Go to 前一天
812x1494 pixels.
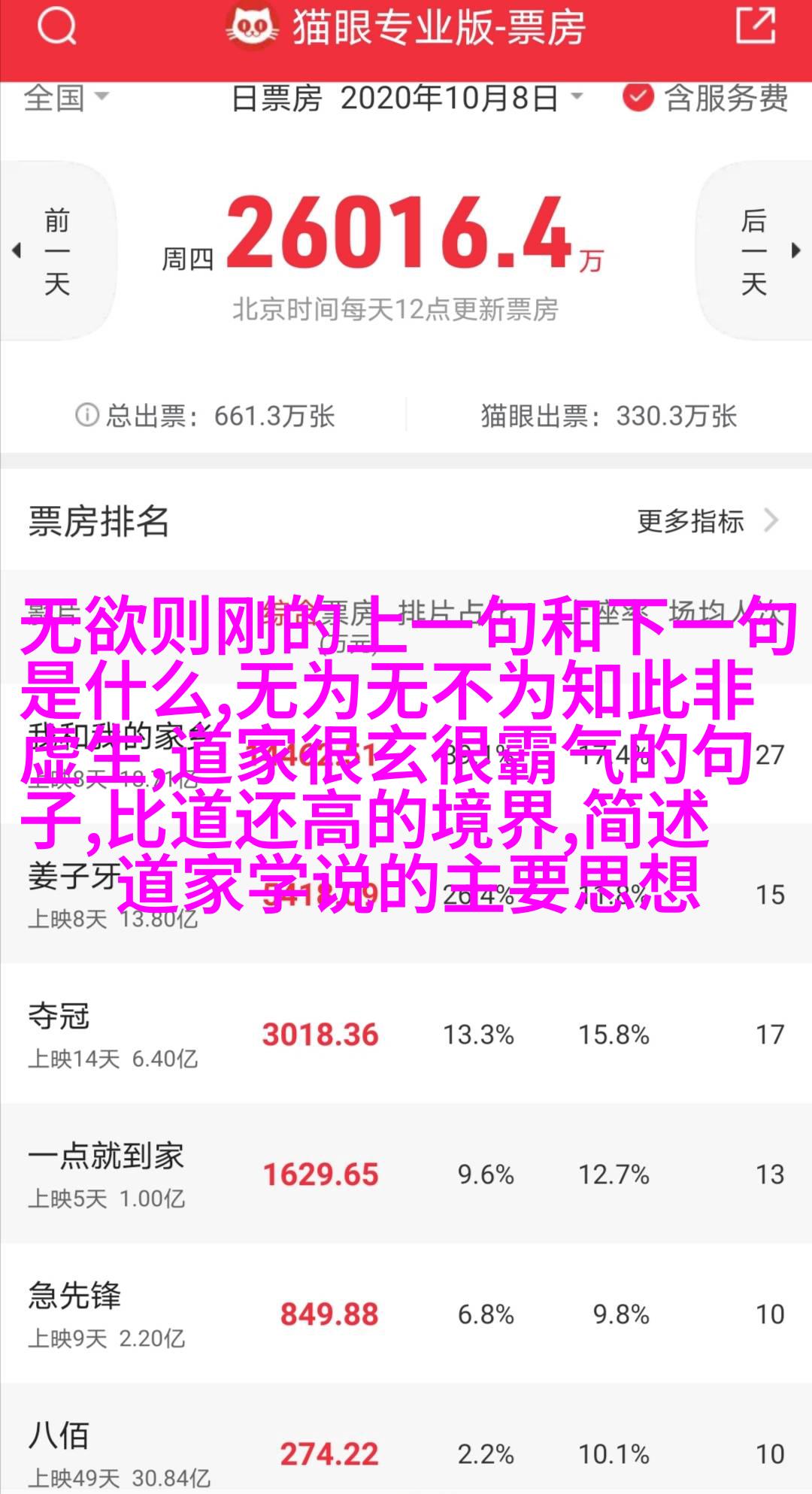pos(56,252)
